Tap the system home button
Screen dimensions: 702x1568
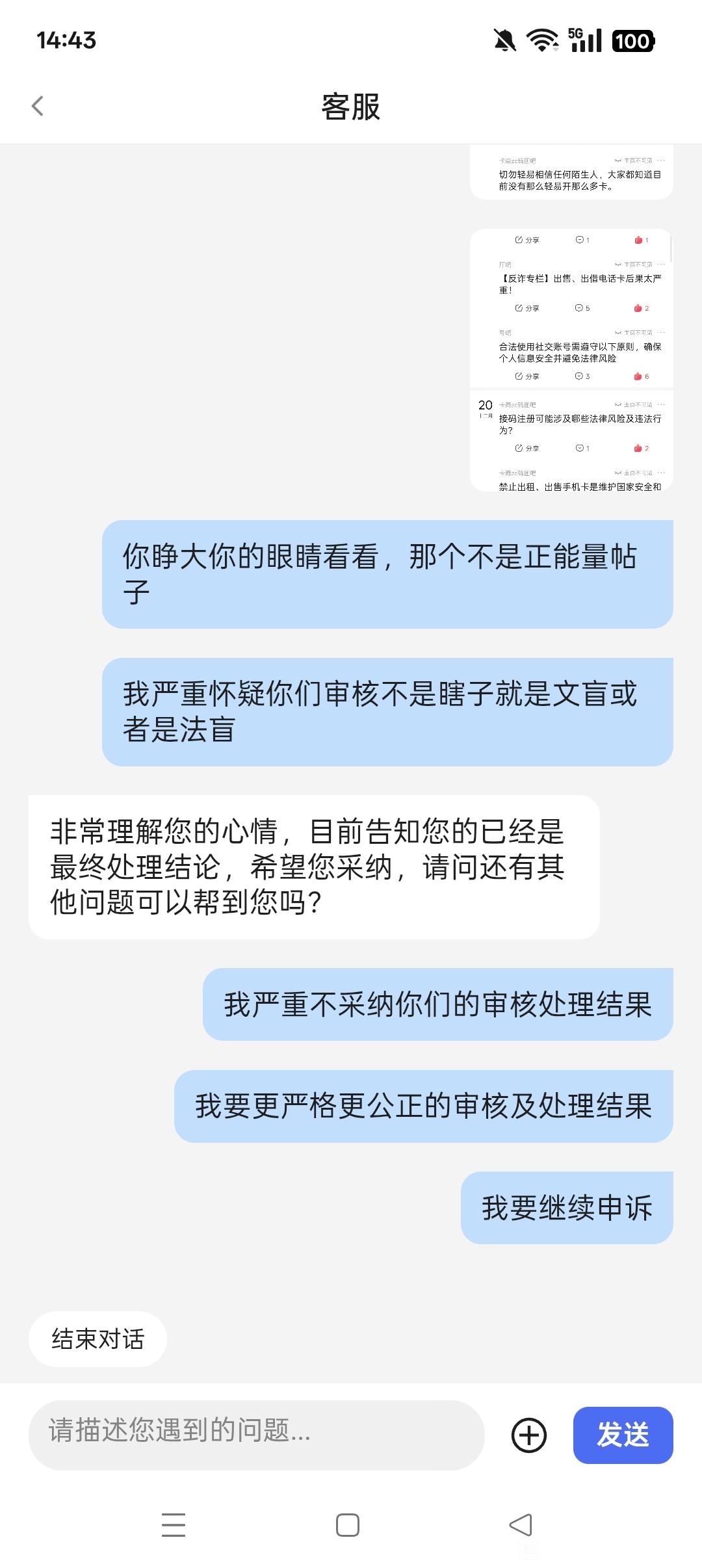(348, 1524)
